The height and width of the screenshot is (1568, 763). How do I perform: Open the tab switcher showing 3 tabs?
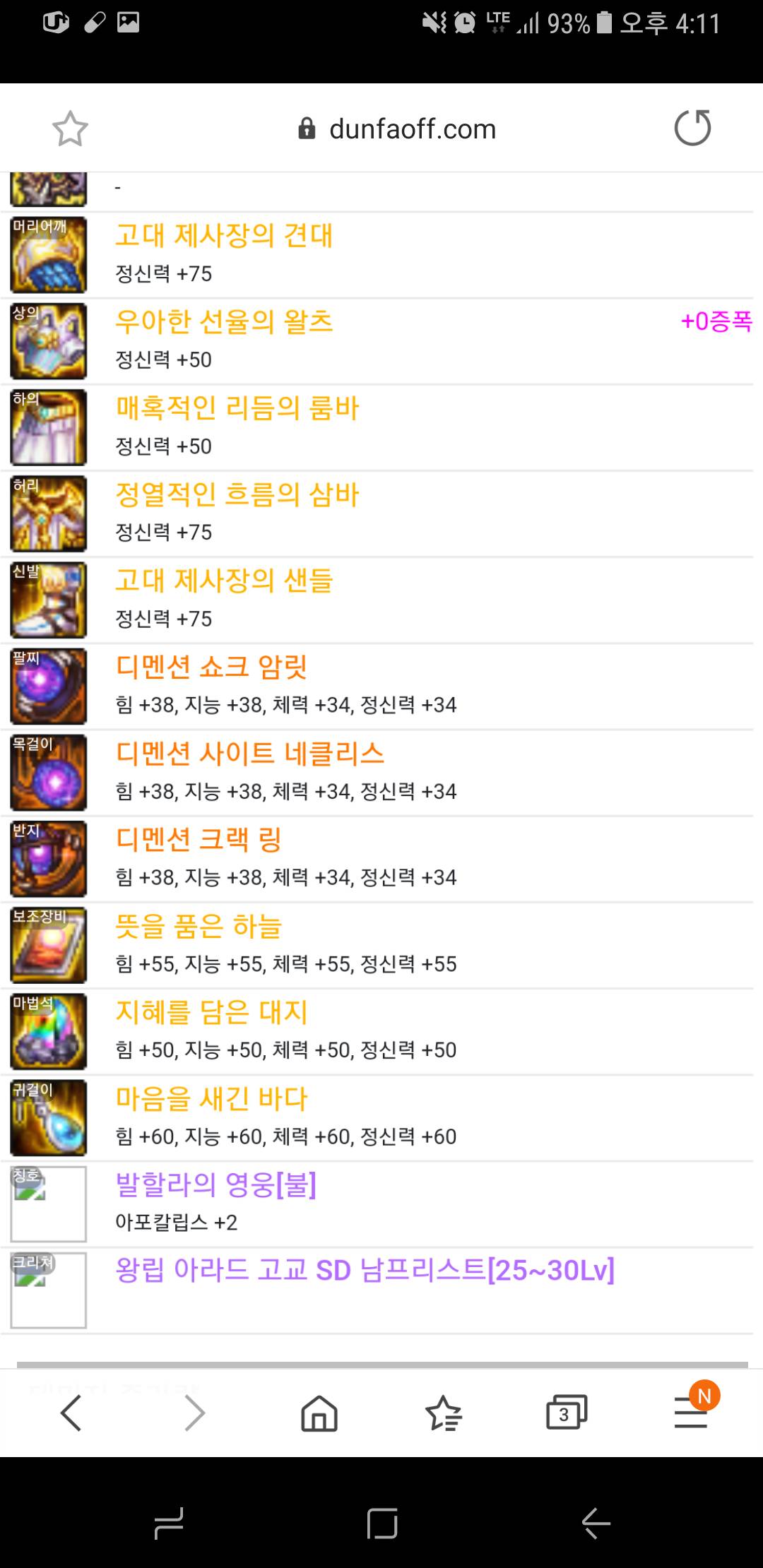567,1413
